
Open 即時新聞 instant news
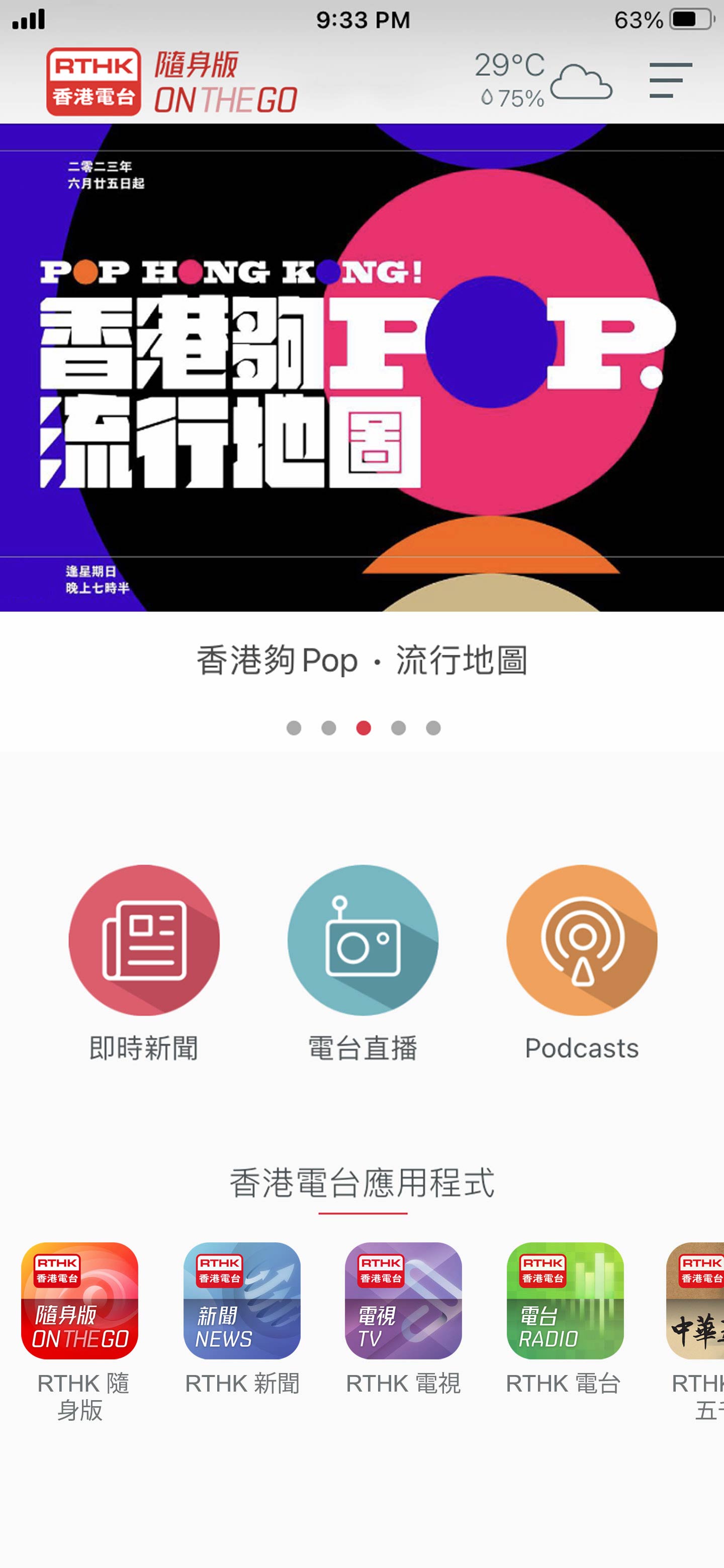click(x=144, y=940)
